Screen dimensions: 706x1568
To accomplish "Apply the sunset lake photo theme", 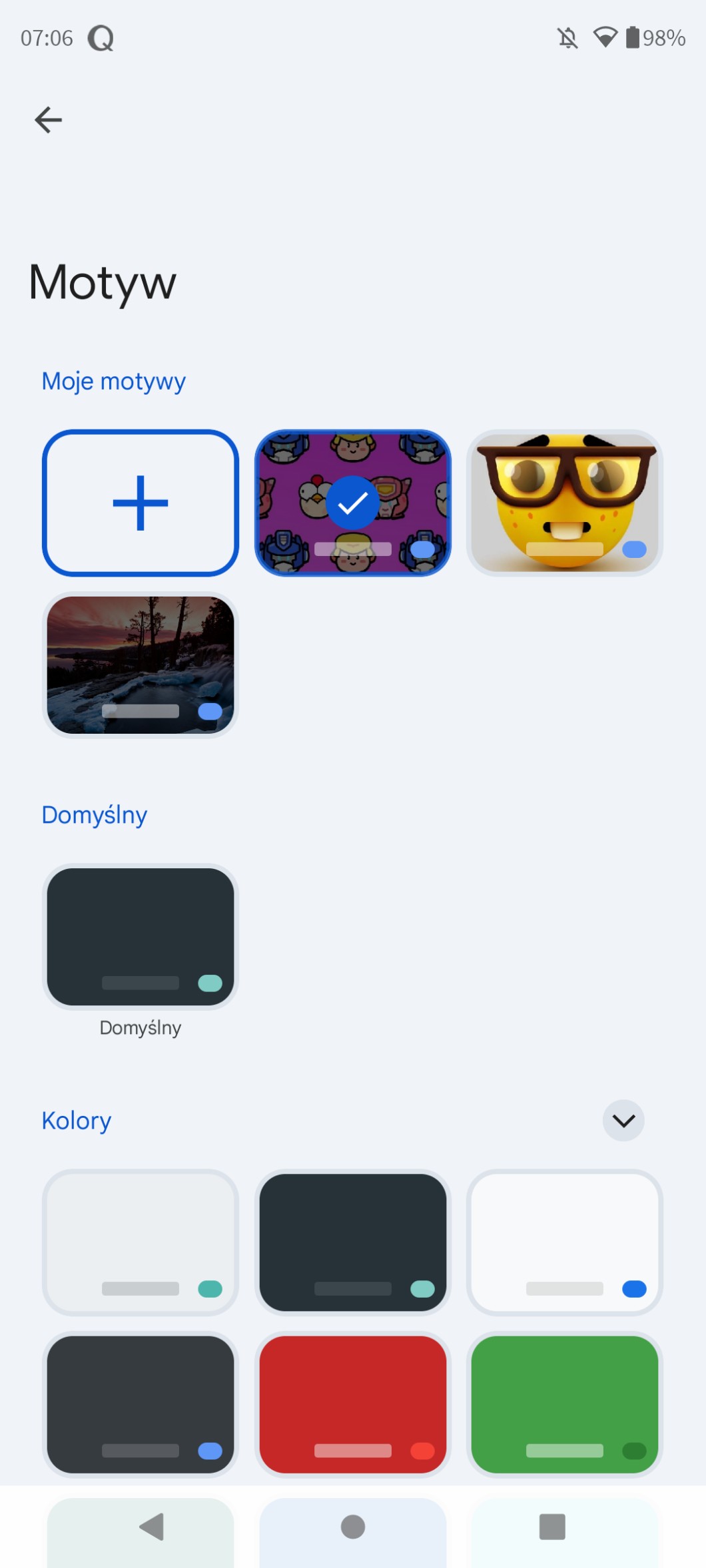I will point(141,665).
